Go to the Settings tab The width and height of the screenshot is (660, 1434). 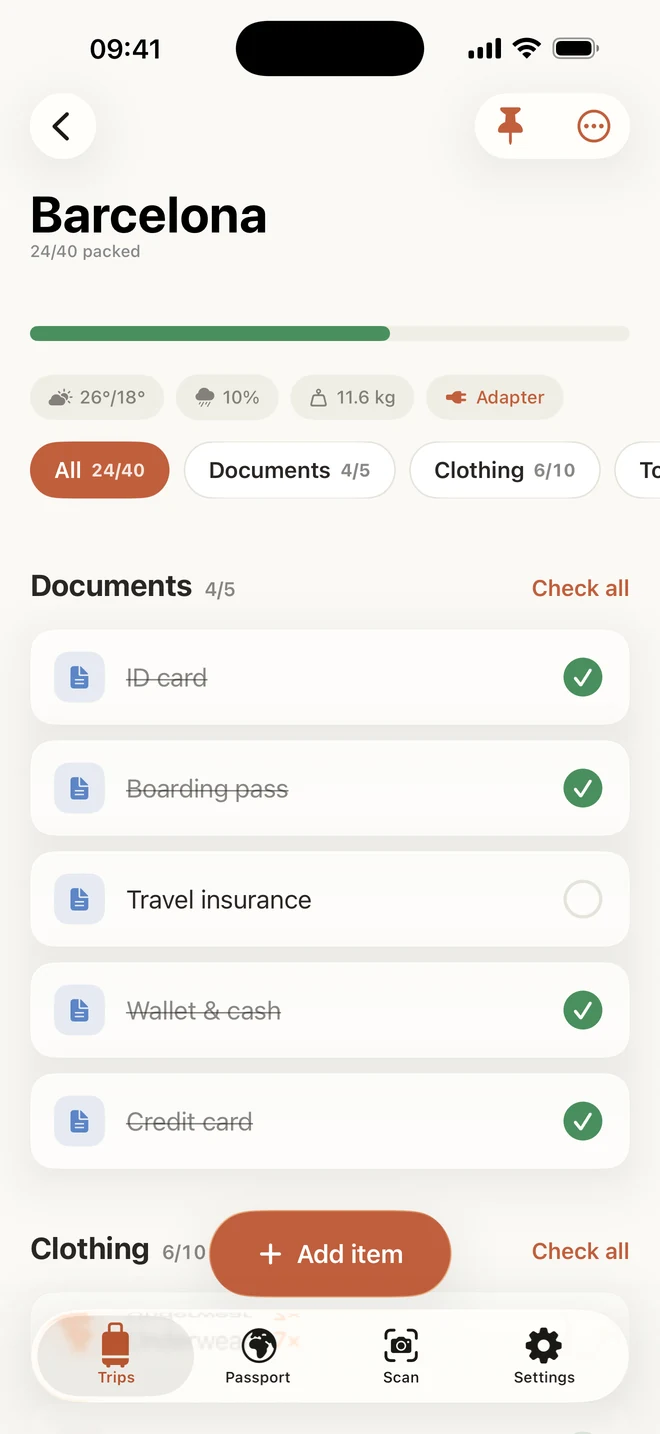pyautogui.click(x=544, y=1356)
